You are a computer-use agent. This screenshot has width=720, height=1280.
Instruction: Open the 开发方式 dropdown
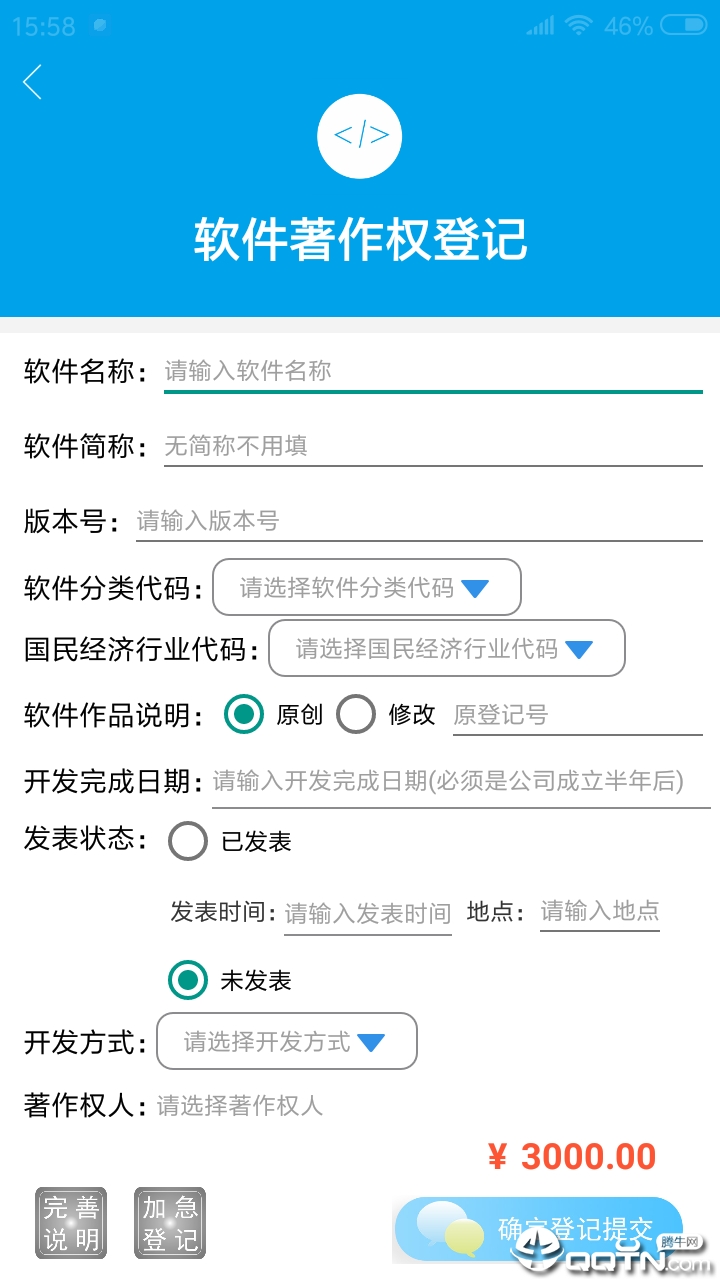pos(286,1042)
